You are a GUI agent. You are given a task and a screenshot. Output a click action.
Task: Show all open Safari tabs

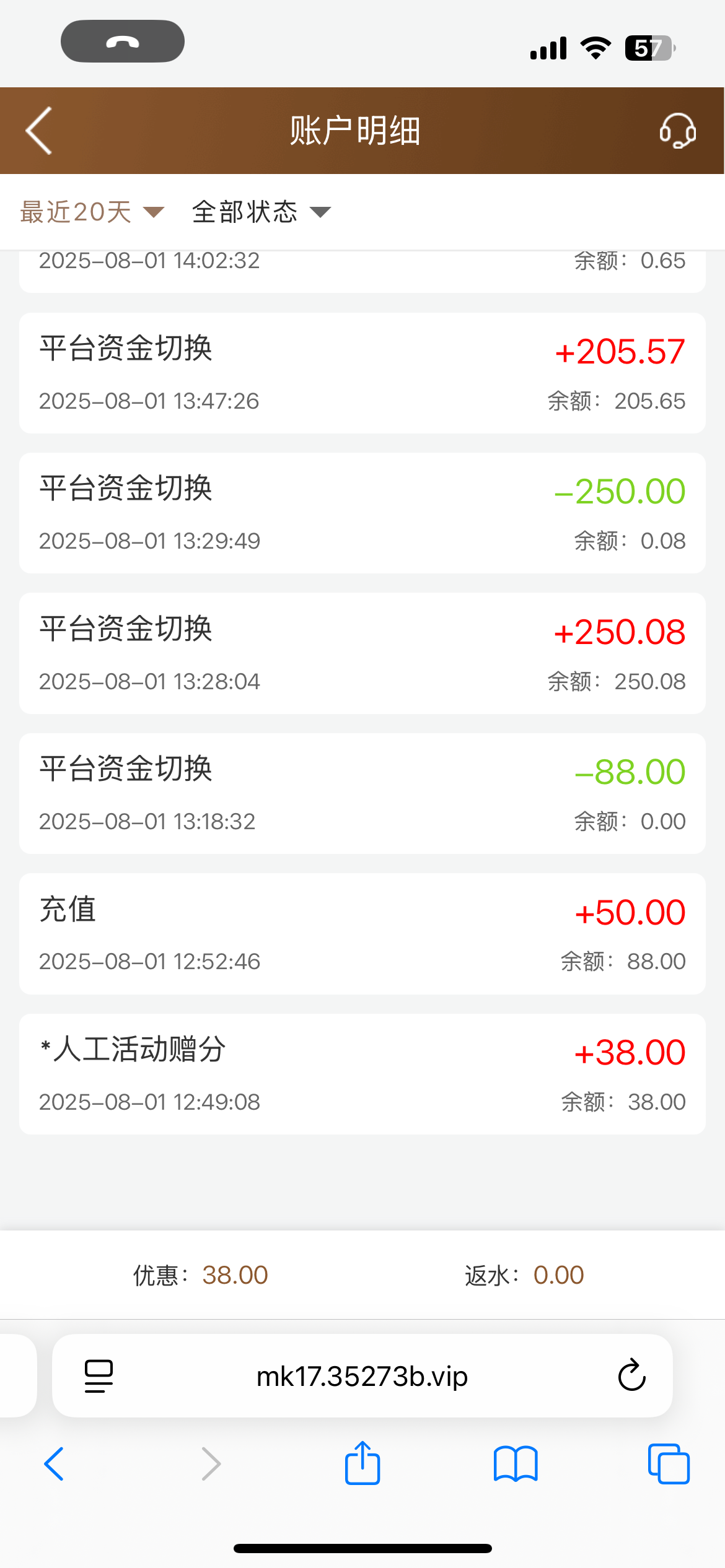[669, 1464]
